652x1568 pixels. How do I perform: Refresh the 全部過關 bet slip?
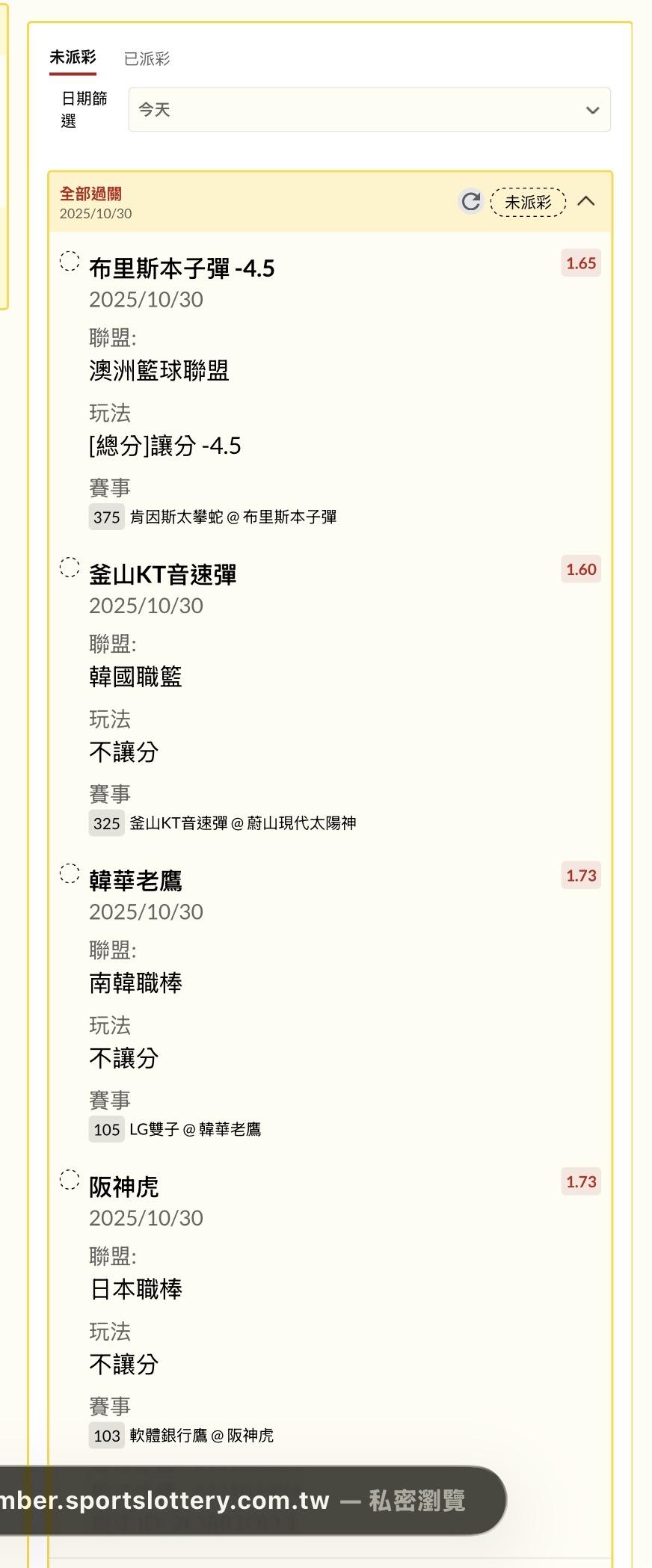(x=470, y=201)
